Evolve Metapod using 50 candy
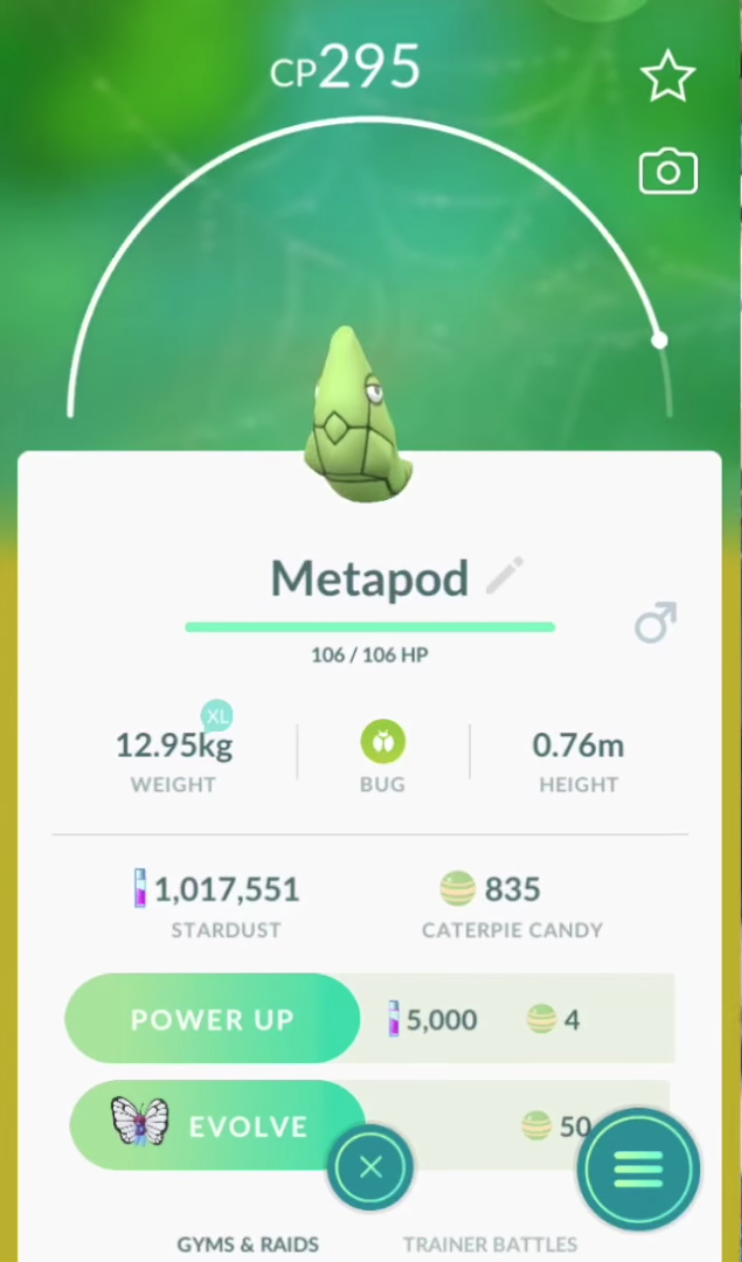742x1262 pixels. coord(216,1125)
